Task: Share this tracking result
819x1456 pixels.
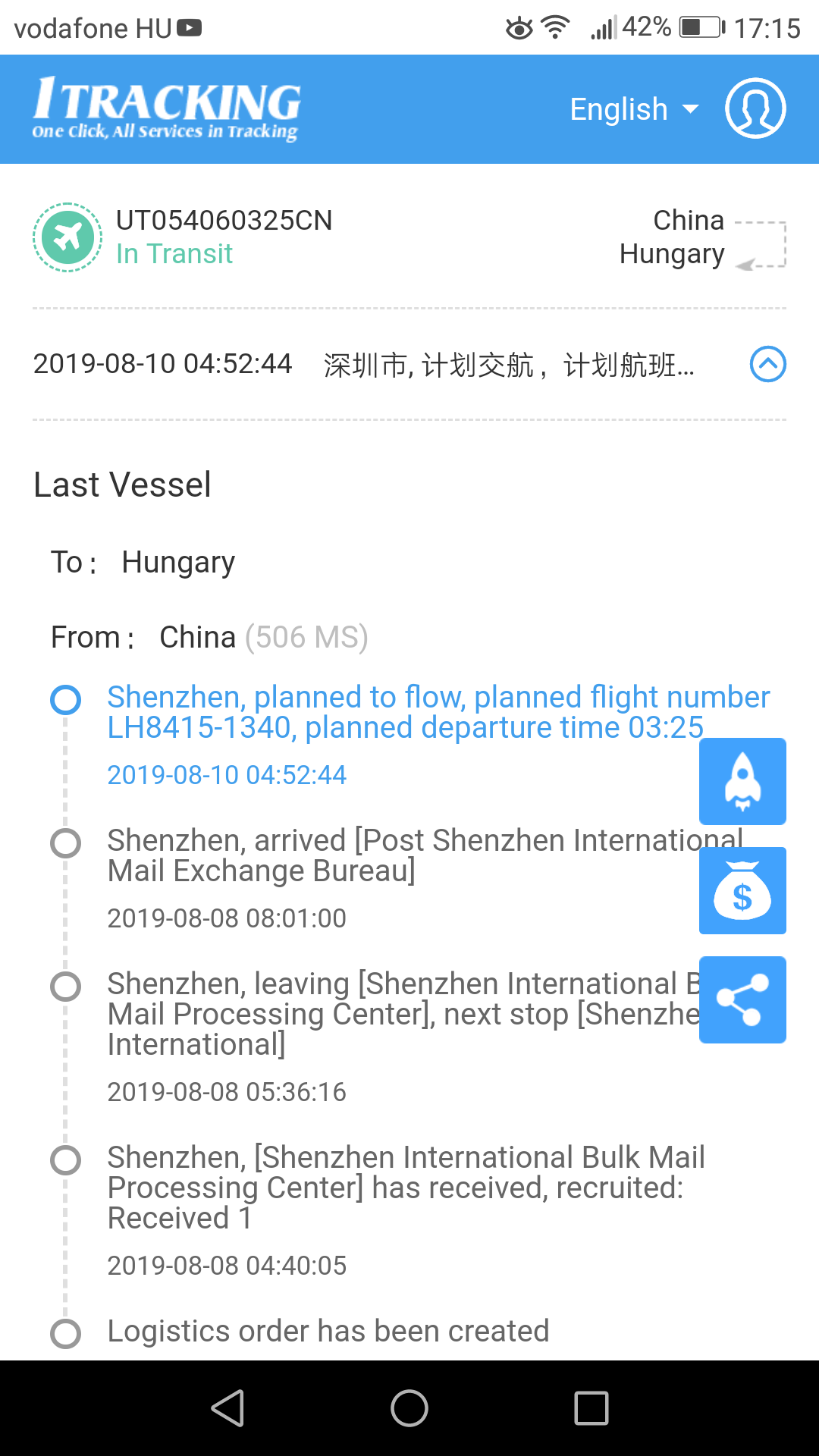Action: 742,999
